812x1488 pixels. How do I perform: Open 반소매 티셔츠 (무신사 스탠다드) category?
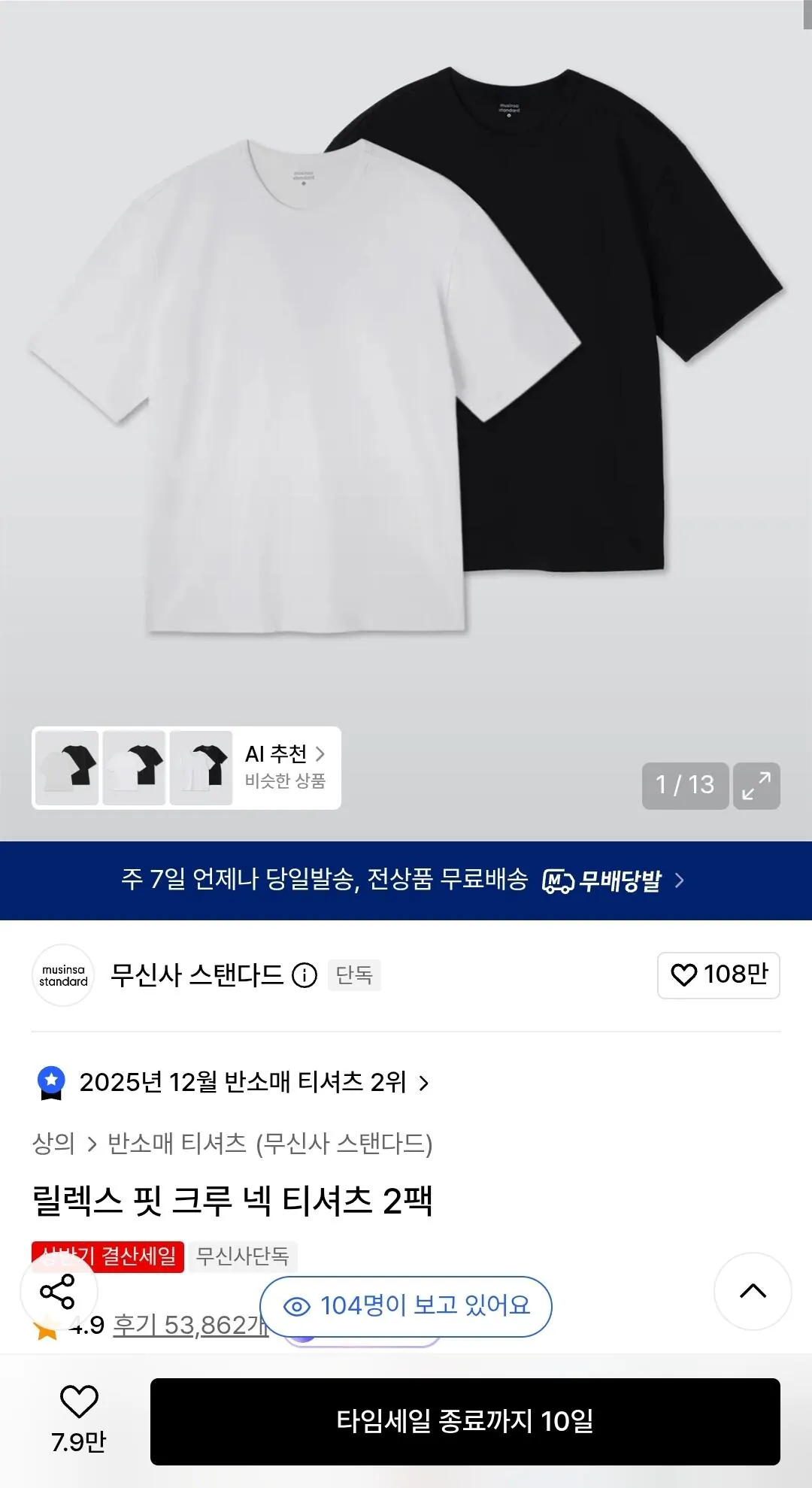[270, 1144]
